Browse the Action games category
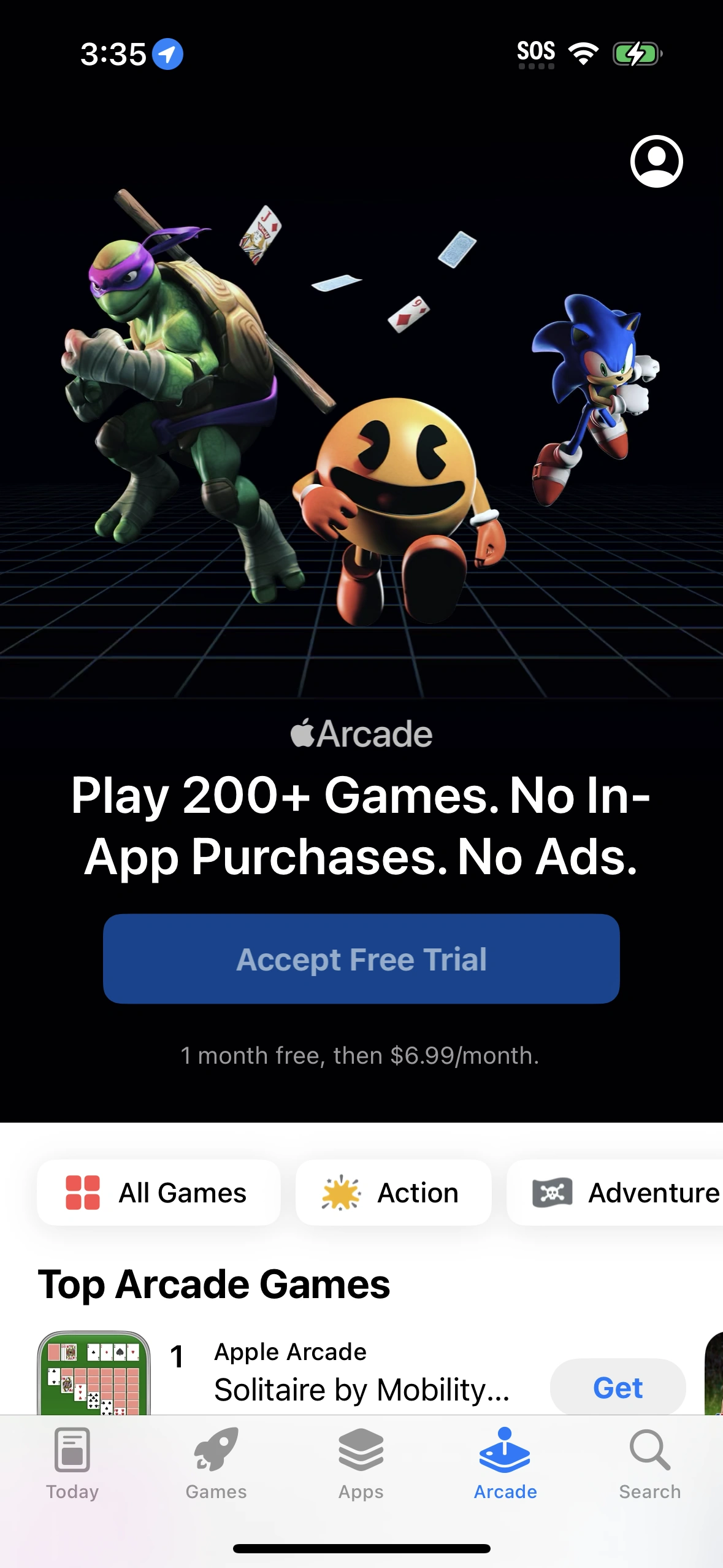Viewport: 723px width, 1568px height. pos(393,1193)
